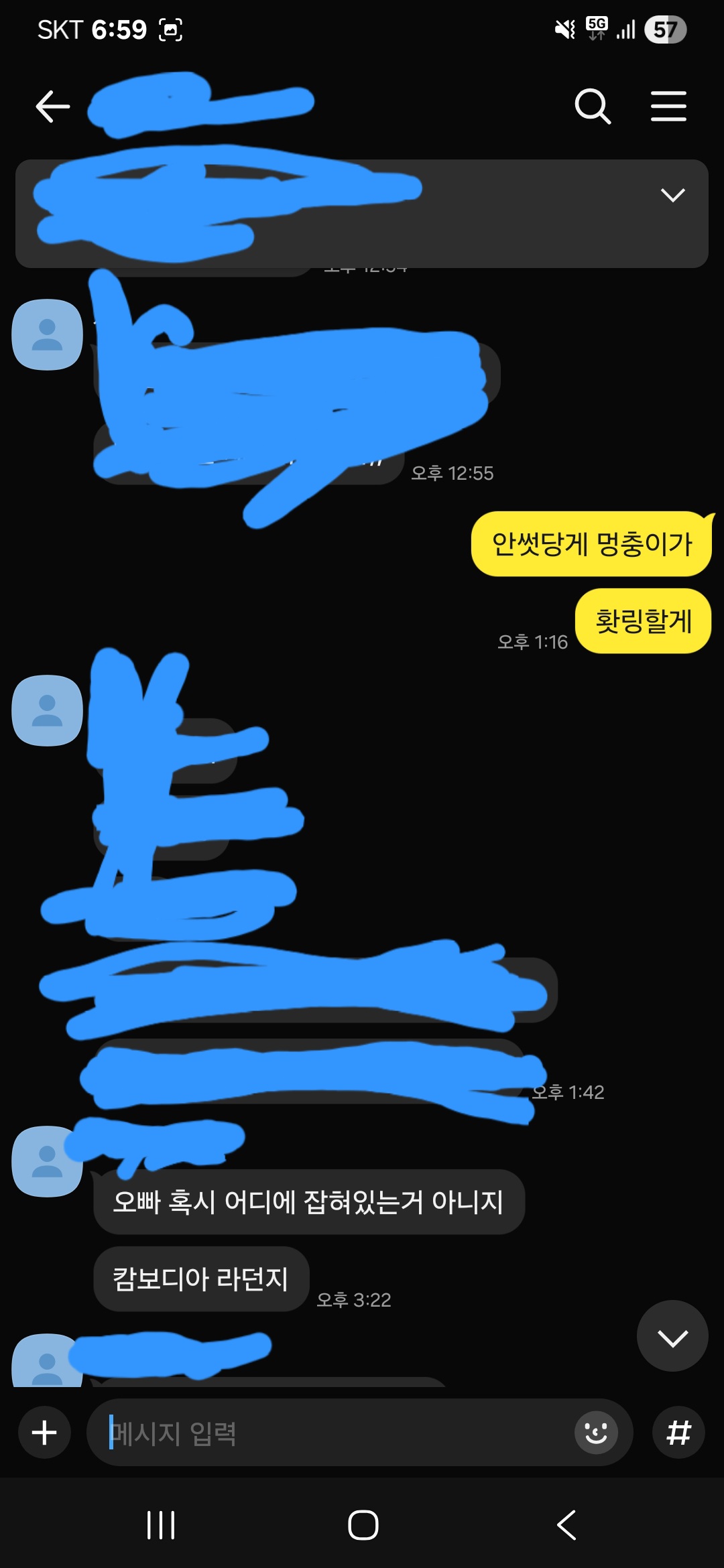The height and width of the screenshot is (1568, 724).
Task: Tap system home button
Action: [363, 1525]
